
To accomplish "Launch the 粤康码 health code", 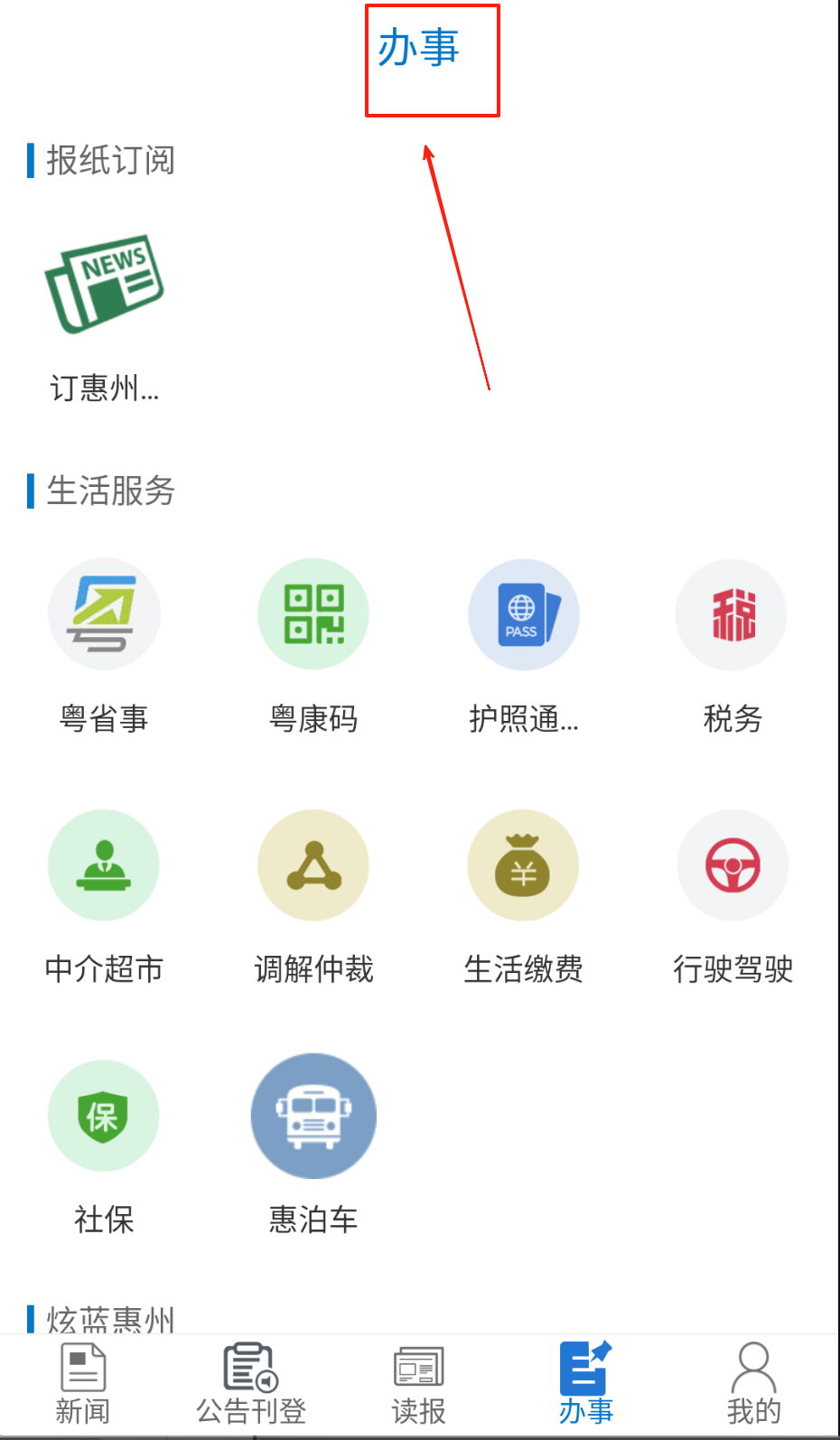I will pyautogui.click(x=313, y=647).
